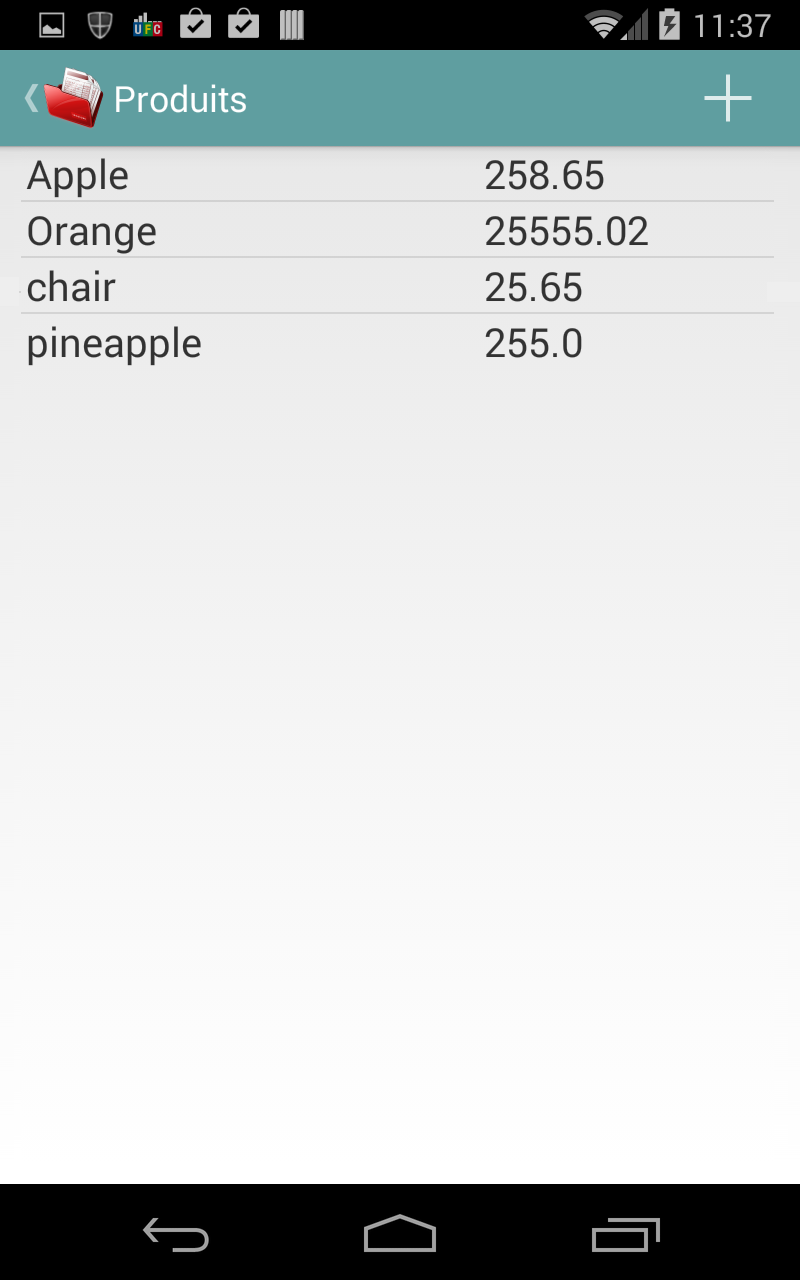Open the recent apps button
The width and height of the screenshot is (800, 1280).
click(624, 1235)
